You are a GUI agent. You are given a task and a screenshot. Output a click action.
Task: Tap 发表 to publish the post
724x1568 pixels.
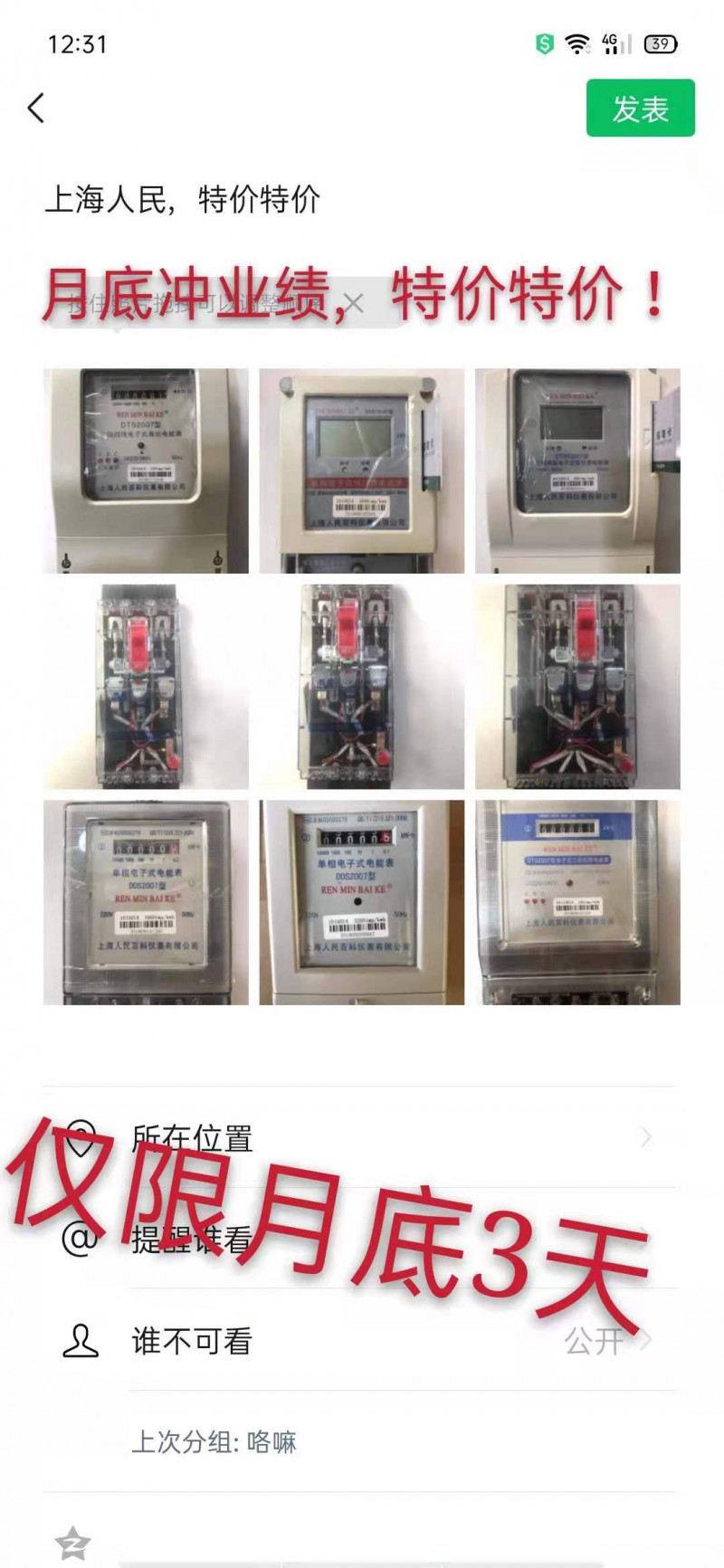click(640, 109)
